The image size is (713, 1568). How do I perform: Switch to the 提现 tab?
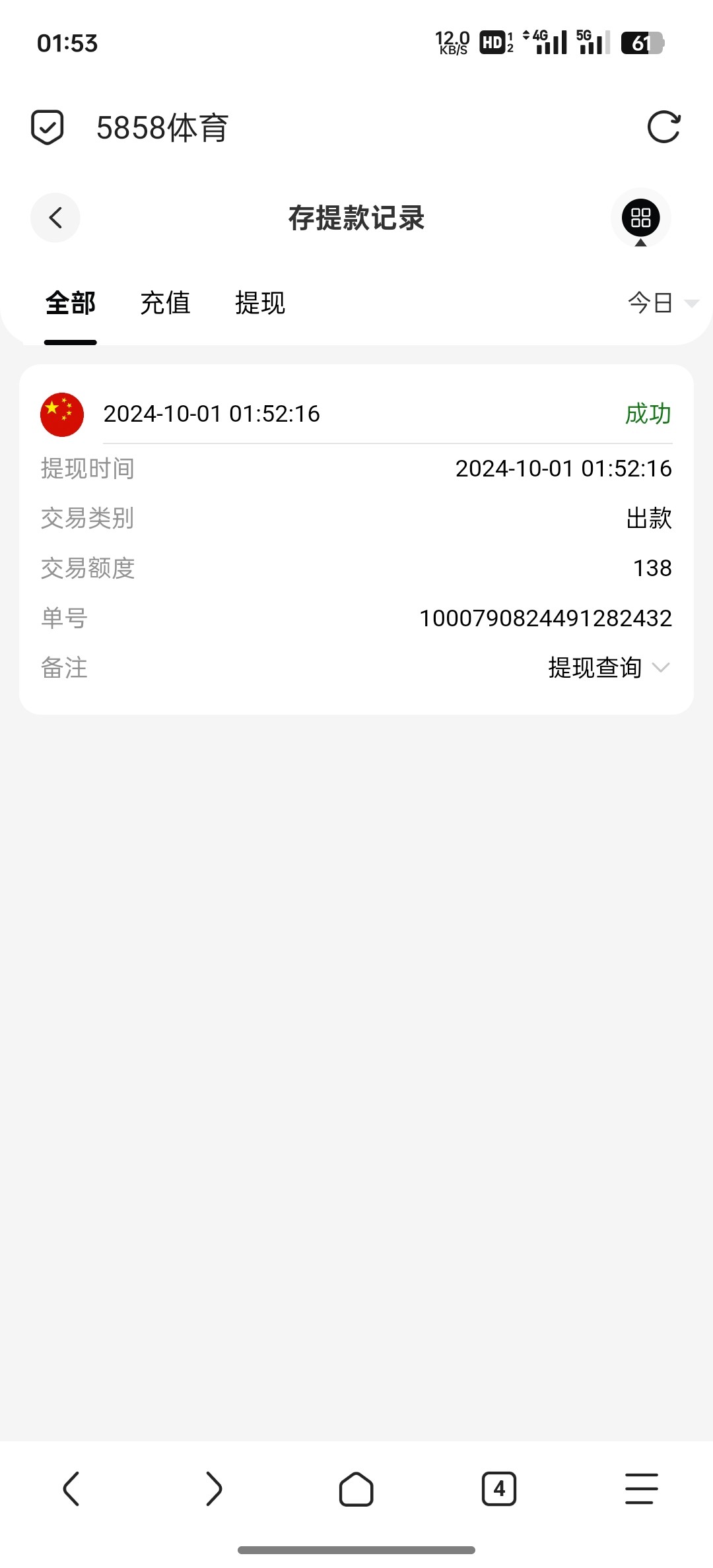(260, 303)
